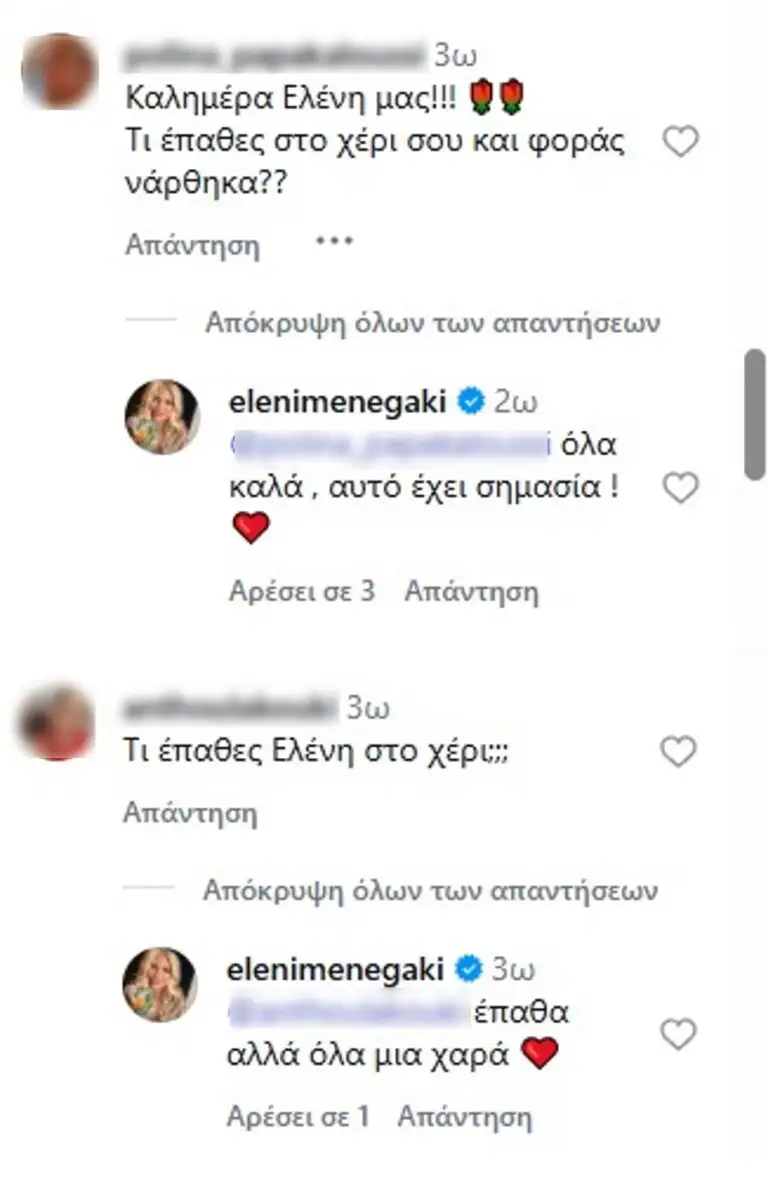
Task: Hide replies under the "Καλημέρα Ελένη μας" comment
Action: [432, 323]
